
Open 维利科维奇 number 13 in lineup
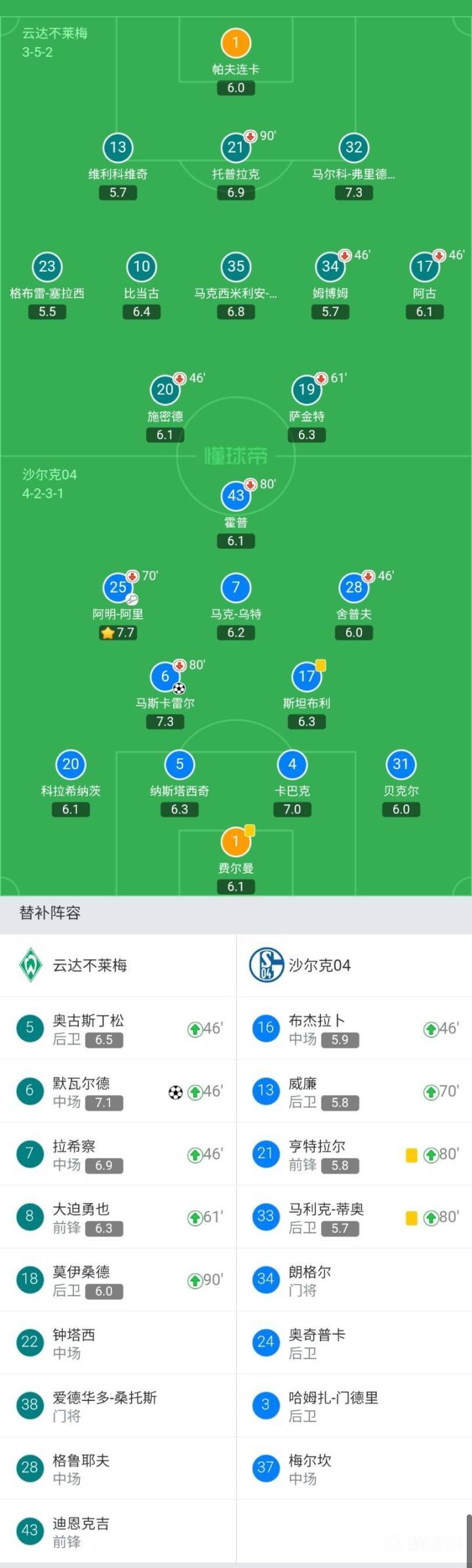tap(118, 148)
